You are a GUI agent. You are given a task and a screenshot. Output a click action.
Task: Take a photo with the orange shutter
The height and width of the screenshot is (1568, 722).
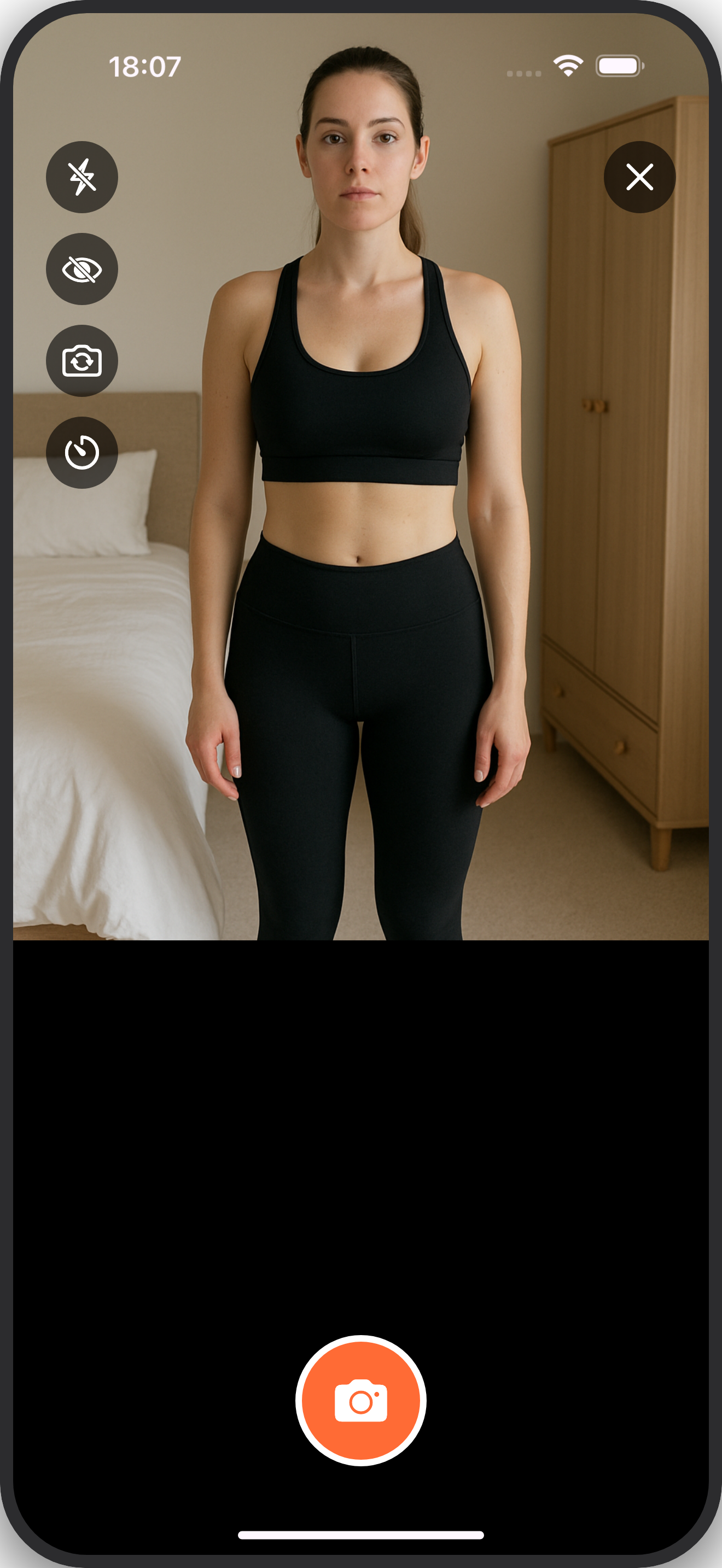(x=361, y=1401)
